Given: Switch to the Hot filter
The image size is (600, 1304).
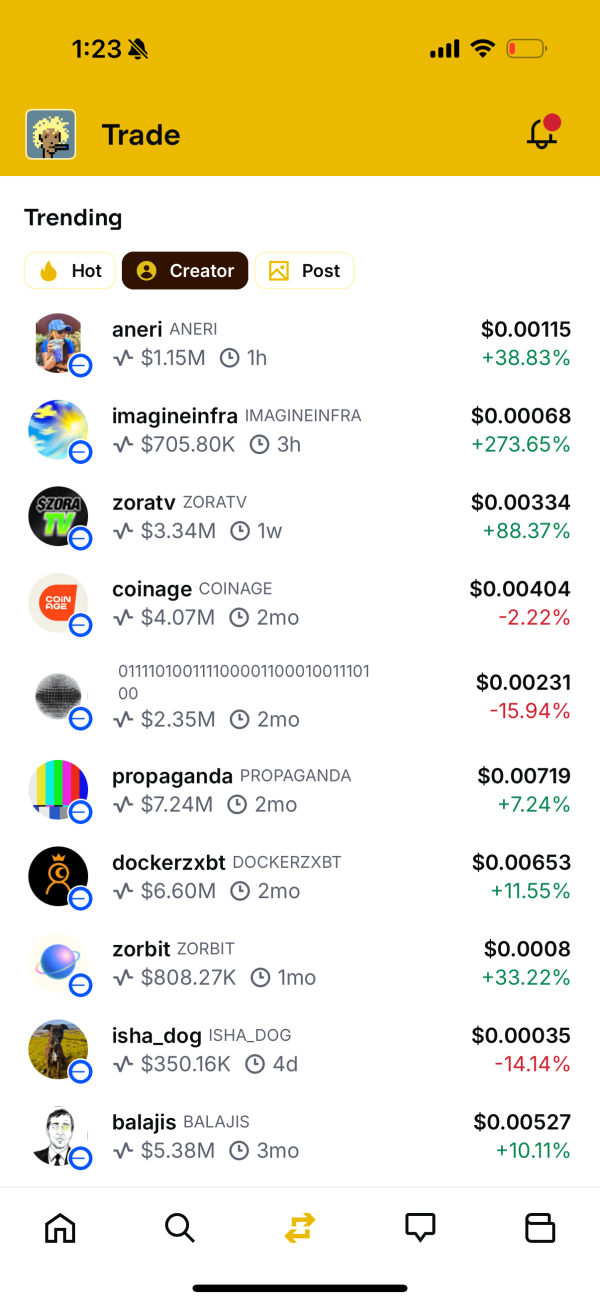Looking at the screenshot, I should click(x=70, y=271).
